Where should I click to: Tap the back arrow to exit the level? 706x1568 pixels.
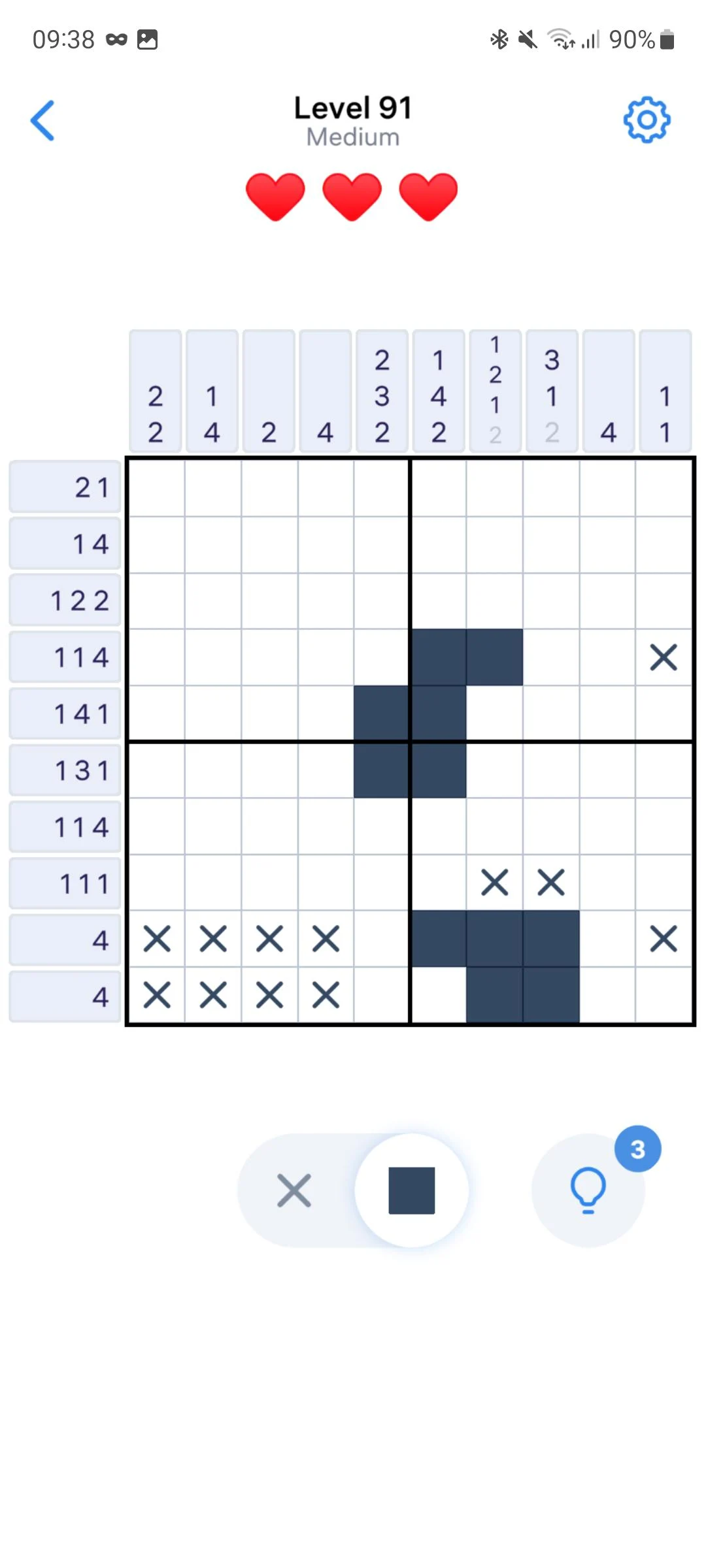(42, 121)
